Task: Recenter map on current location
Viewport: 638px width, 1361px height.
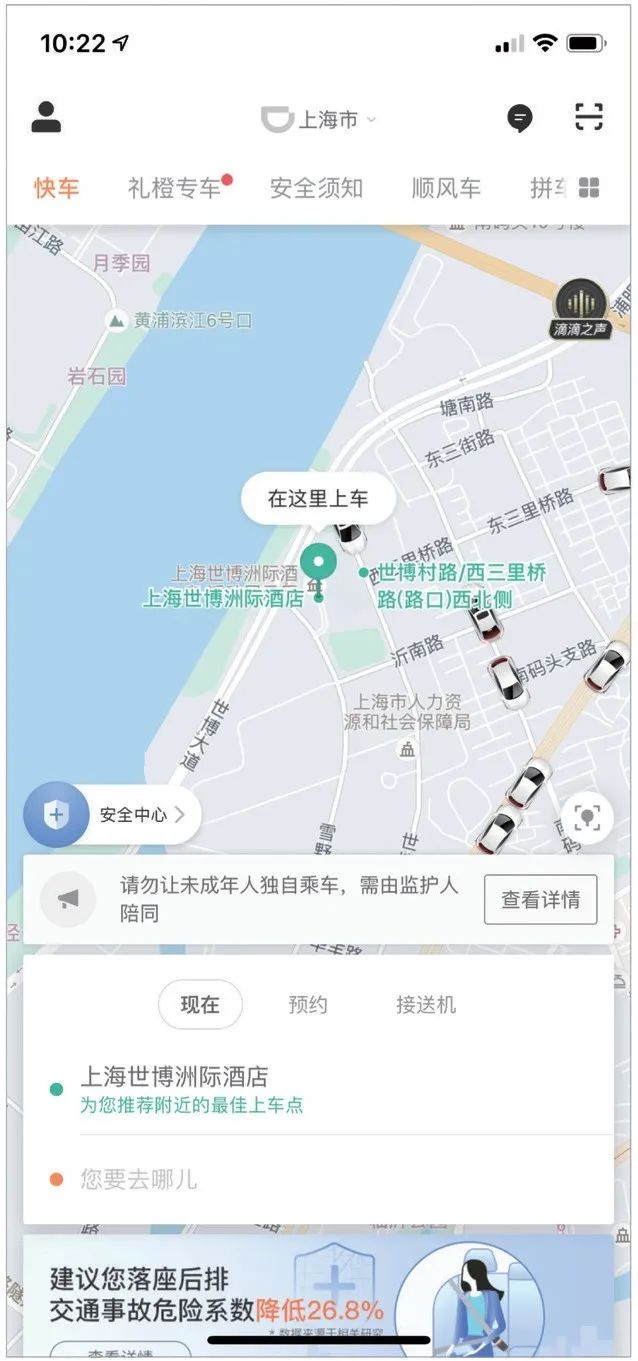Action: pos(586,817)
